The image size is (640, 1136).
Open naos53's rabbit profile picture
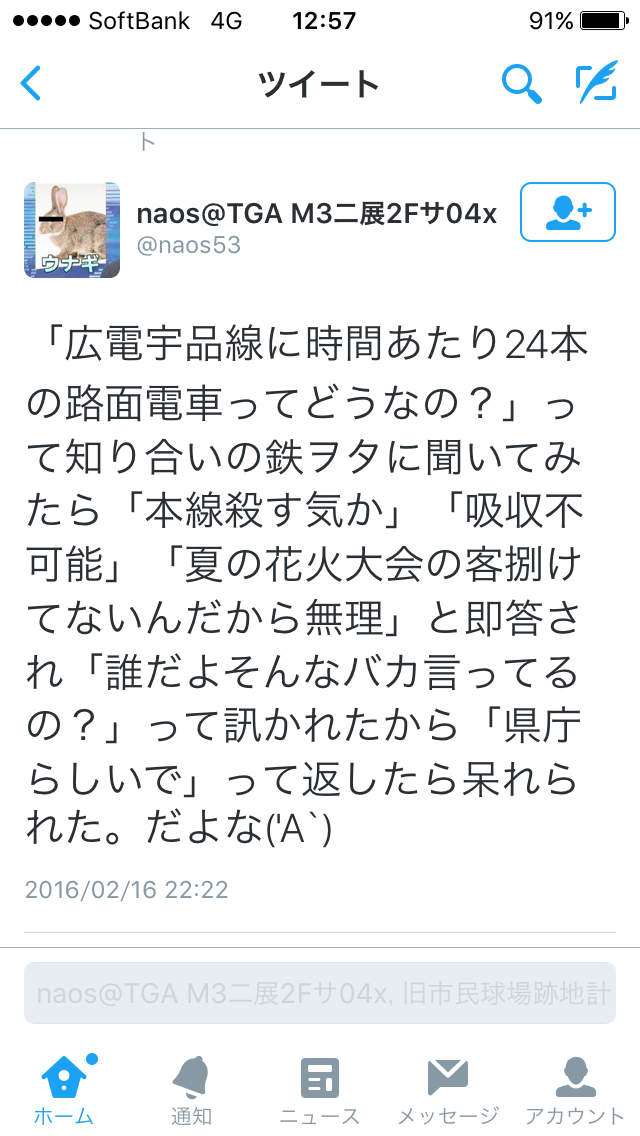coord(72,230)
